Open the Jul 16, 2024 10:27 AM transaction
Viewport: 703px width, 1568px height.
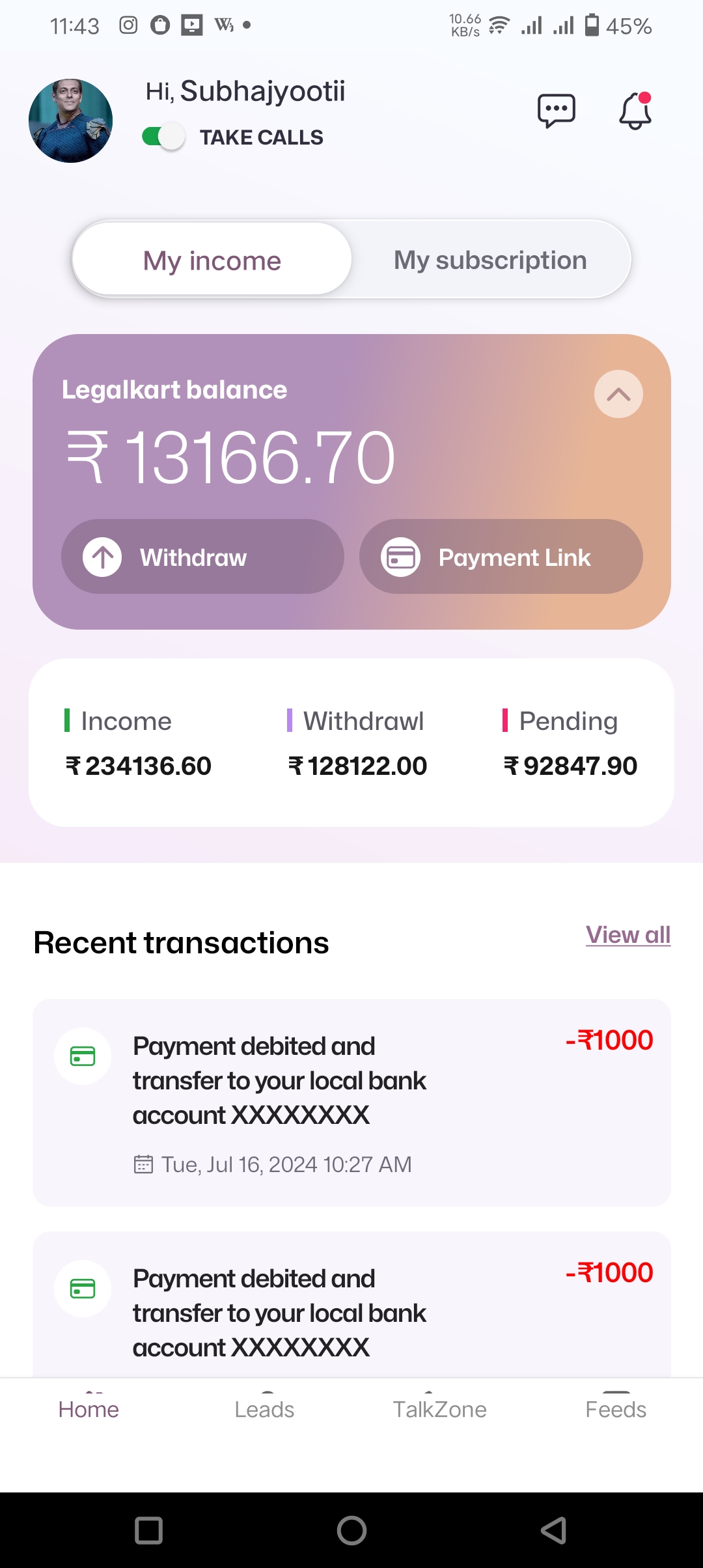[351, 1102]
